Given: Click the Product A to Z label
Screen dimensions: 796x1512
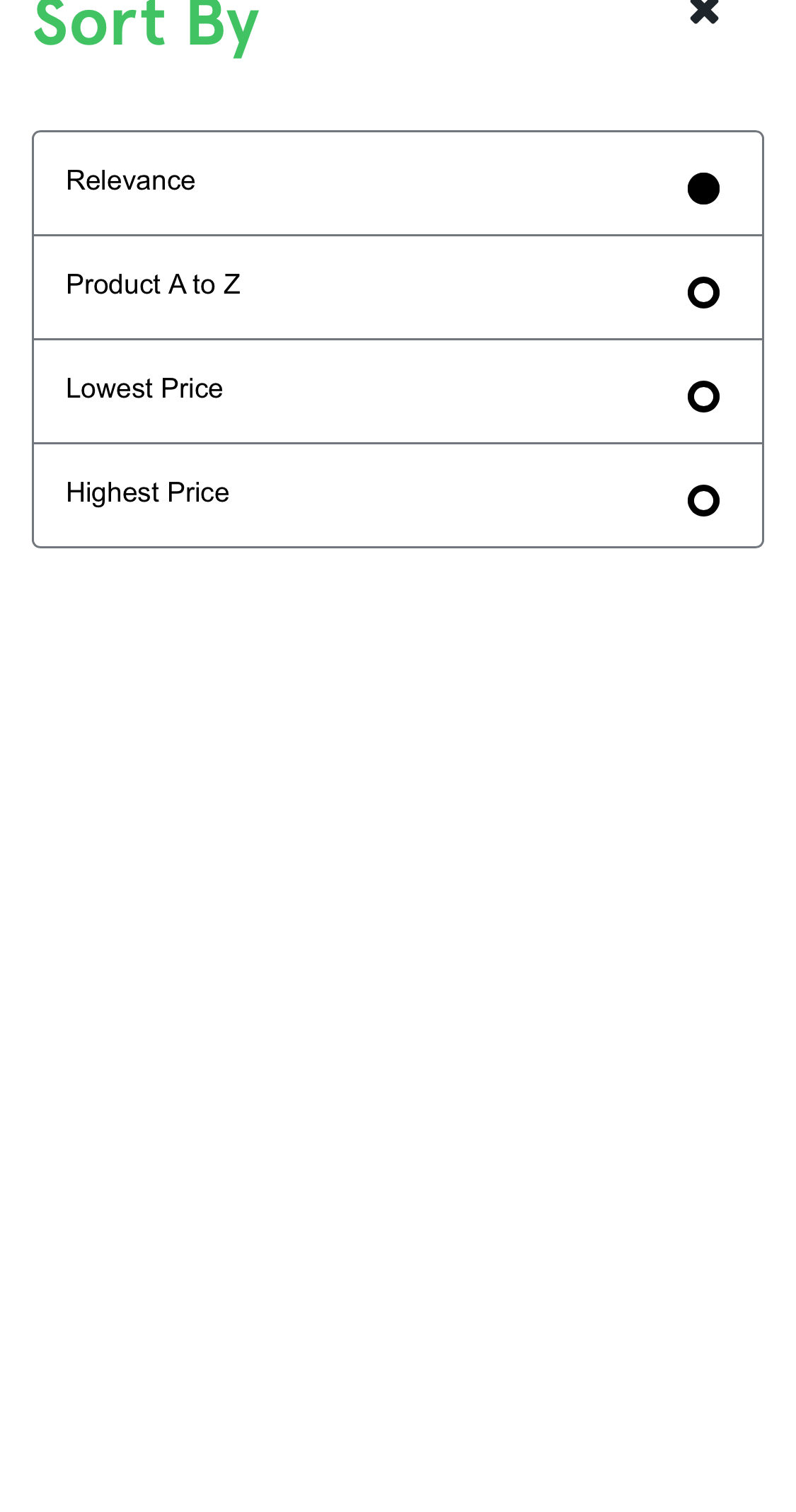Looking at the screenshot, I should [153, 284].
